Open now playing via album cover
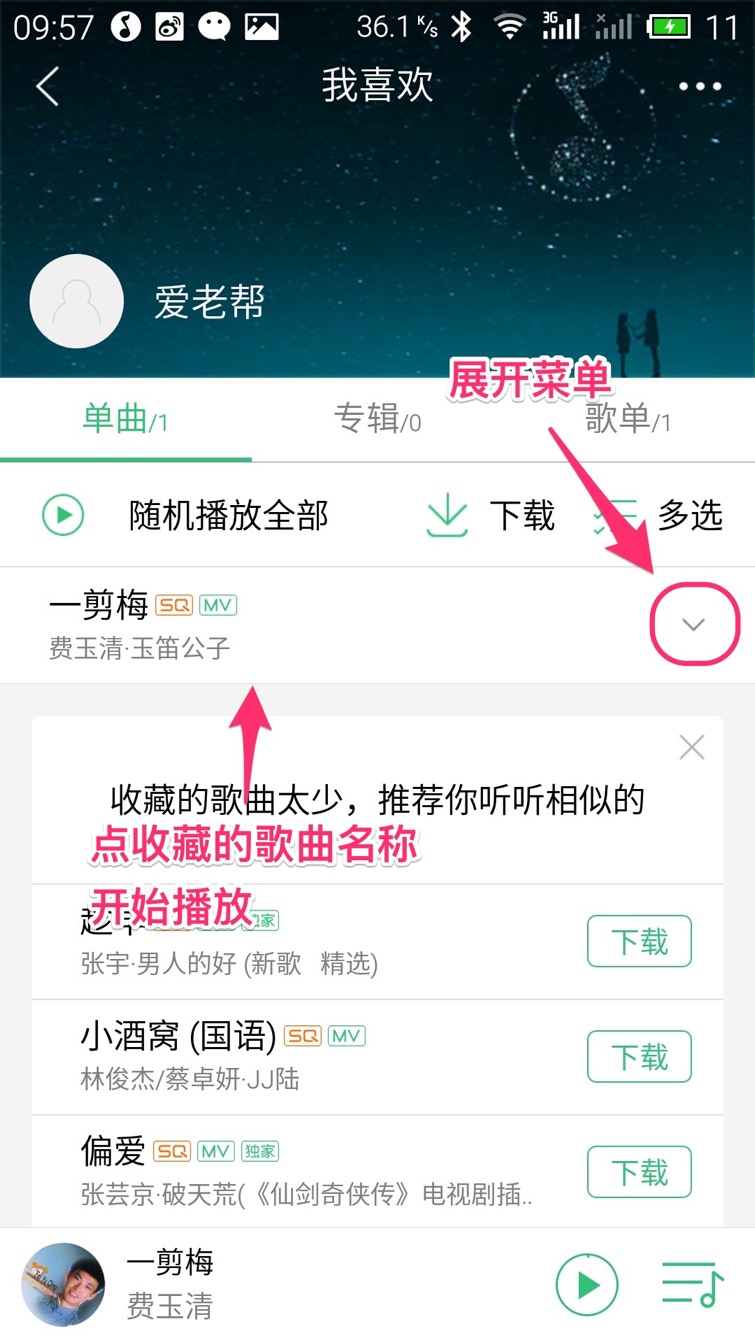Viewport: 755px width, 1343px height. 63,1285
